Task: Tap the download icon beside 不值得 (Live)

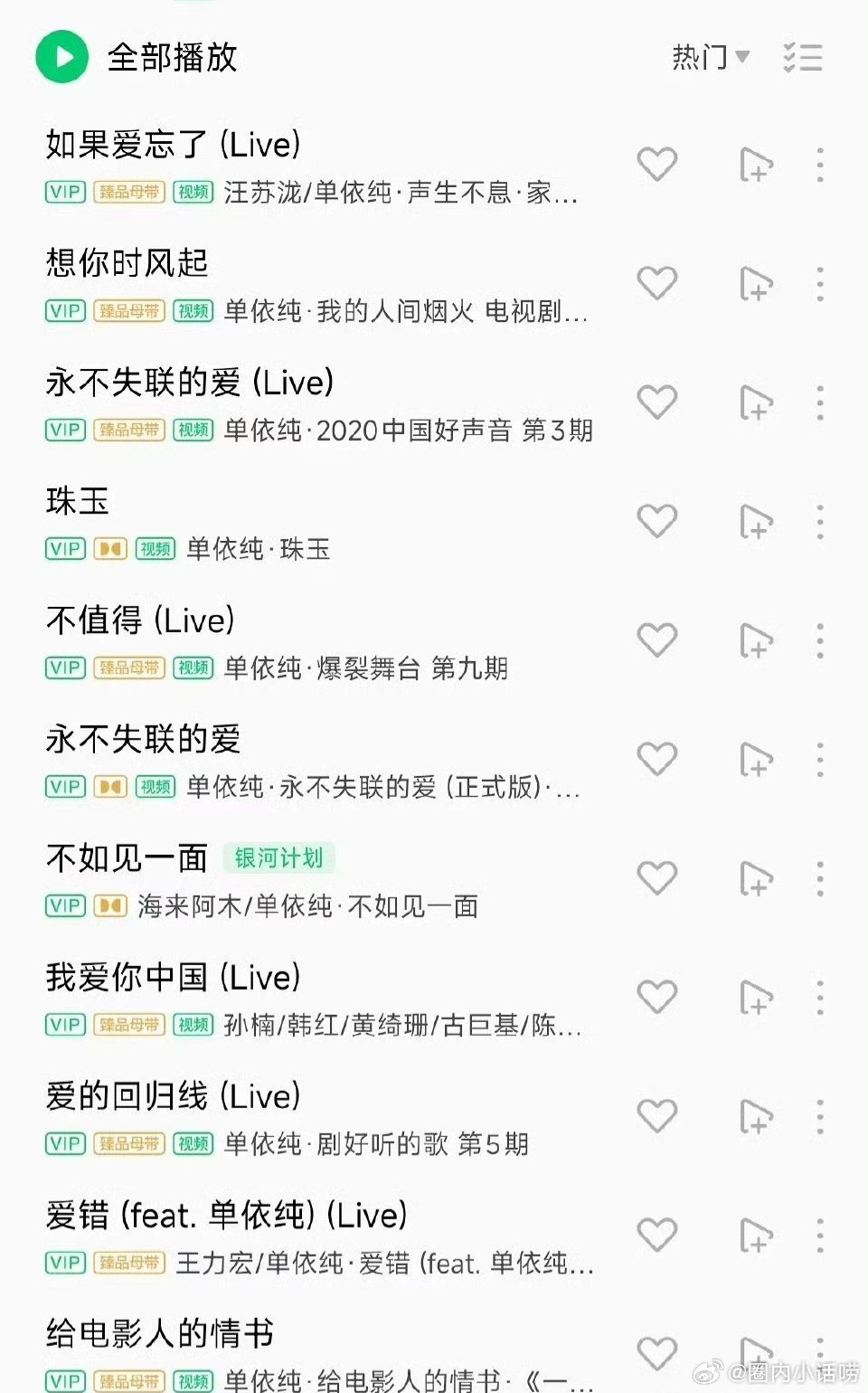Action: tap(756, 640)
